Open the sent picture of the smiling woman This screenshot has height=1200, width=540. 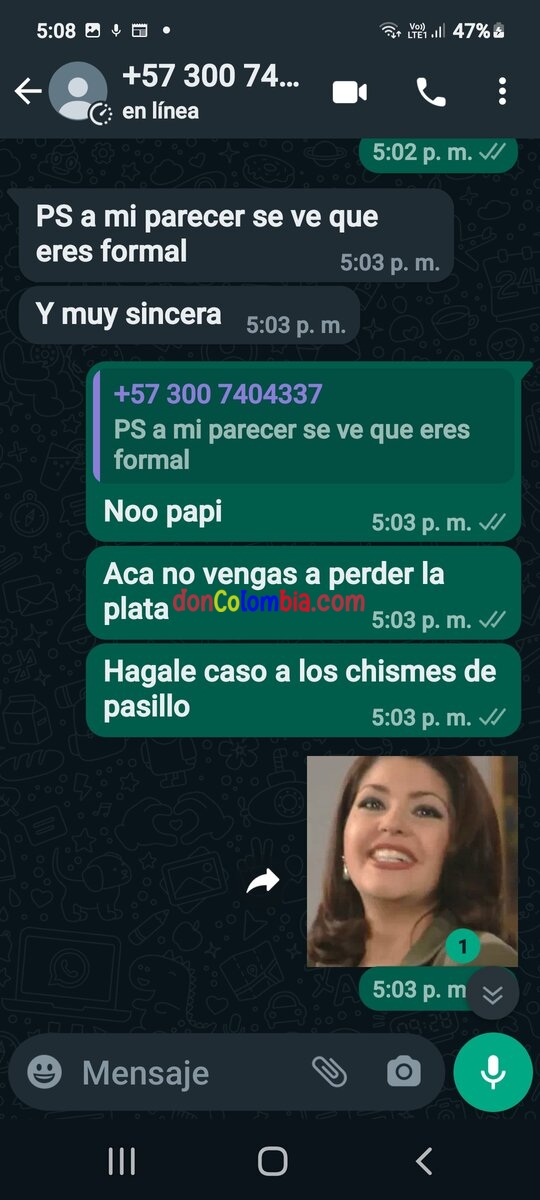pos(413,861)
